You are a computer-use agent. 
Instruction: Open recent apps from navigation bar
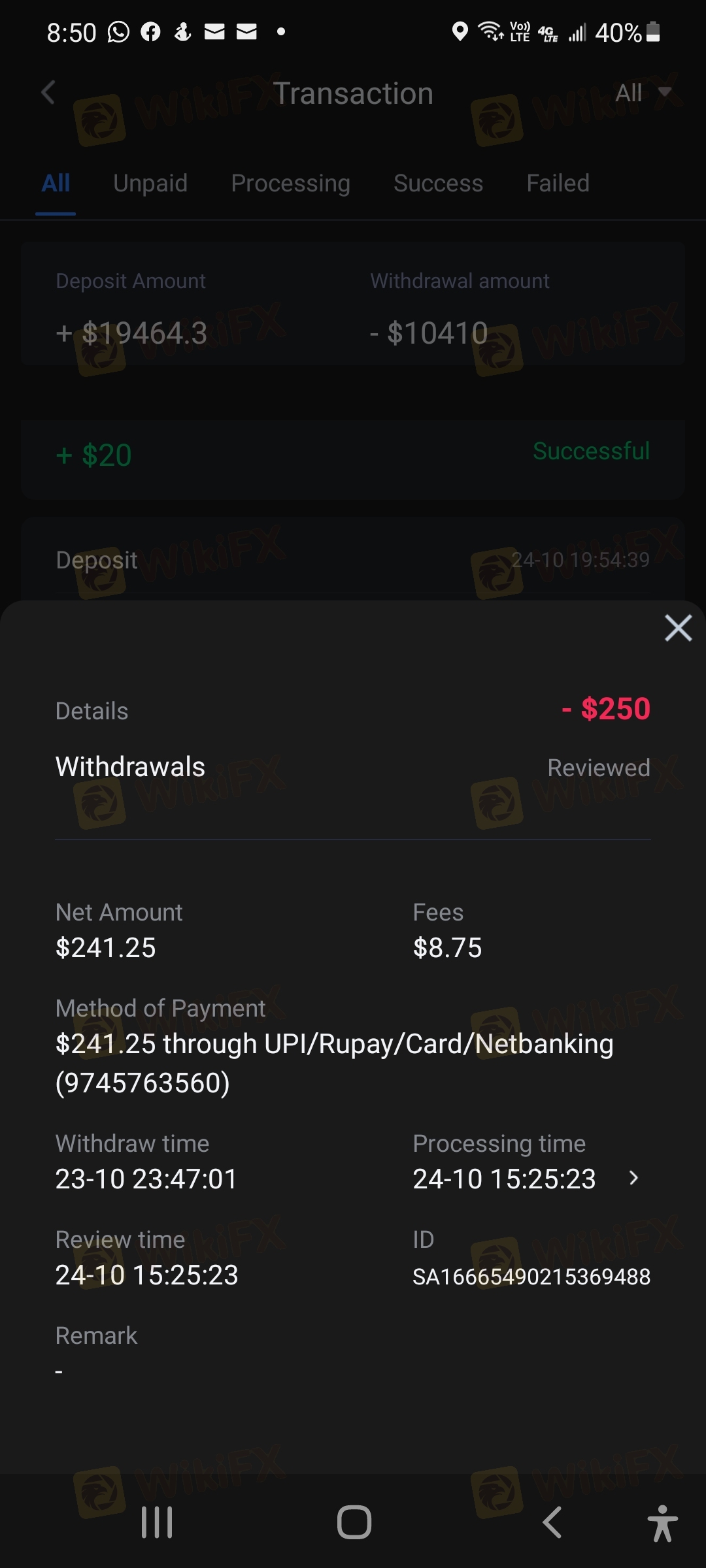click(157, 1522)
